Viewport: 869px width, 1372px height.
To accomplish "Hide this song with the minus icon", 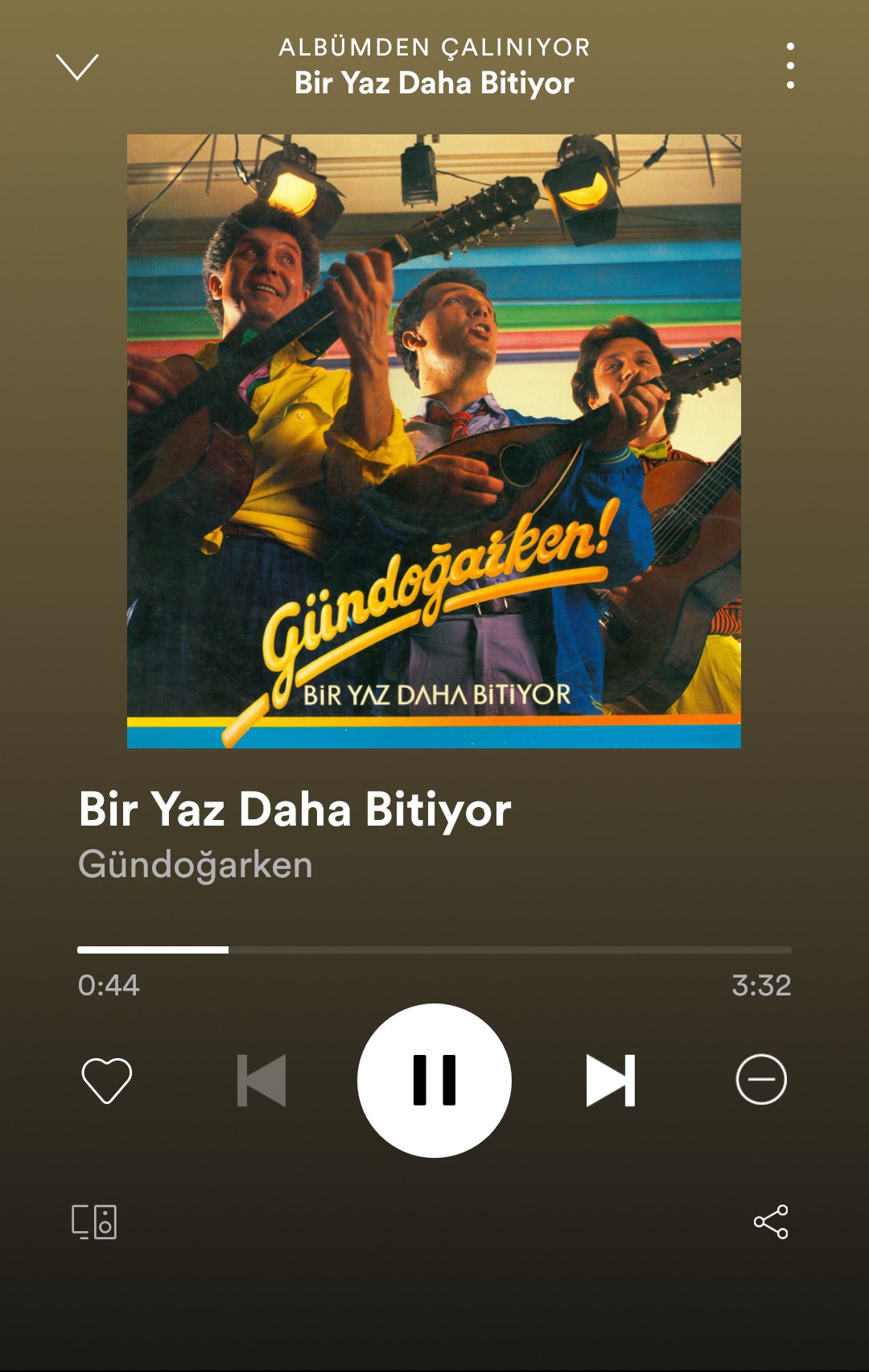I will (x=761, y=1080).
